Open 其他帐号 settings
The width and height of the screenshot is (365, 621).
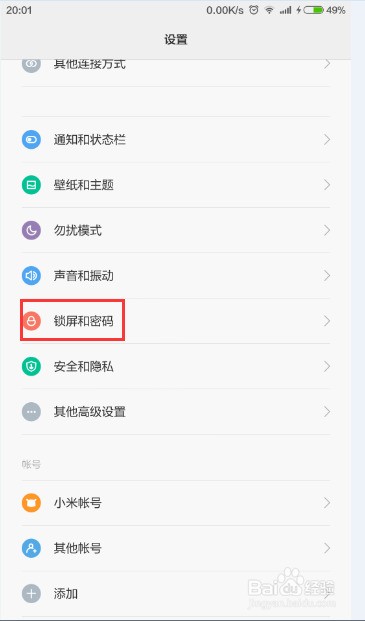[x=175, y=548]
